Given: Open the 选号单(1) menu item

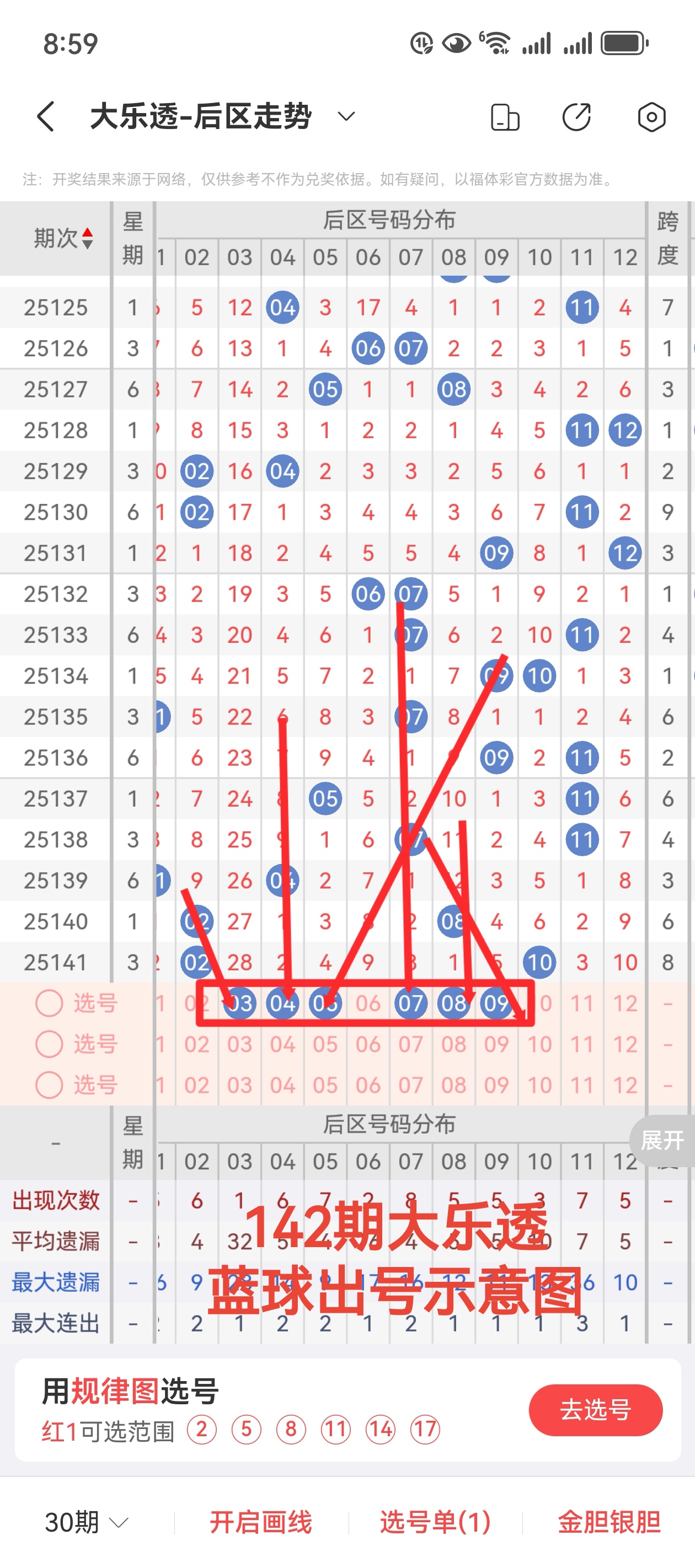Looking at the screenshot, I should tap(436, 1522).
